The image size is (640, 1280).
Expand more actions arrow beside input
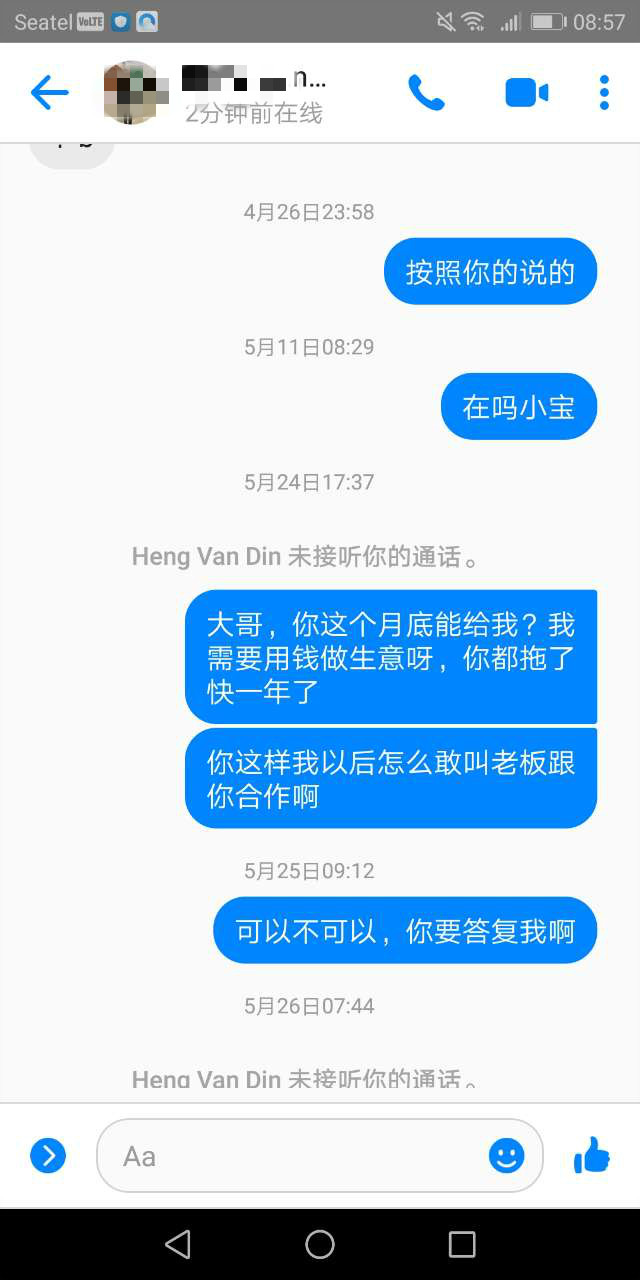[x=48, y=1156]
